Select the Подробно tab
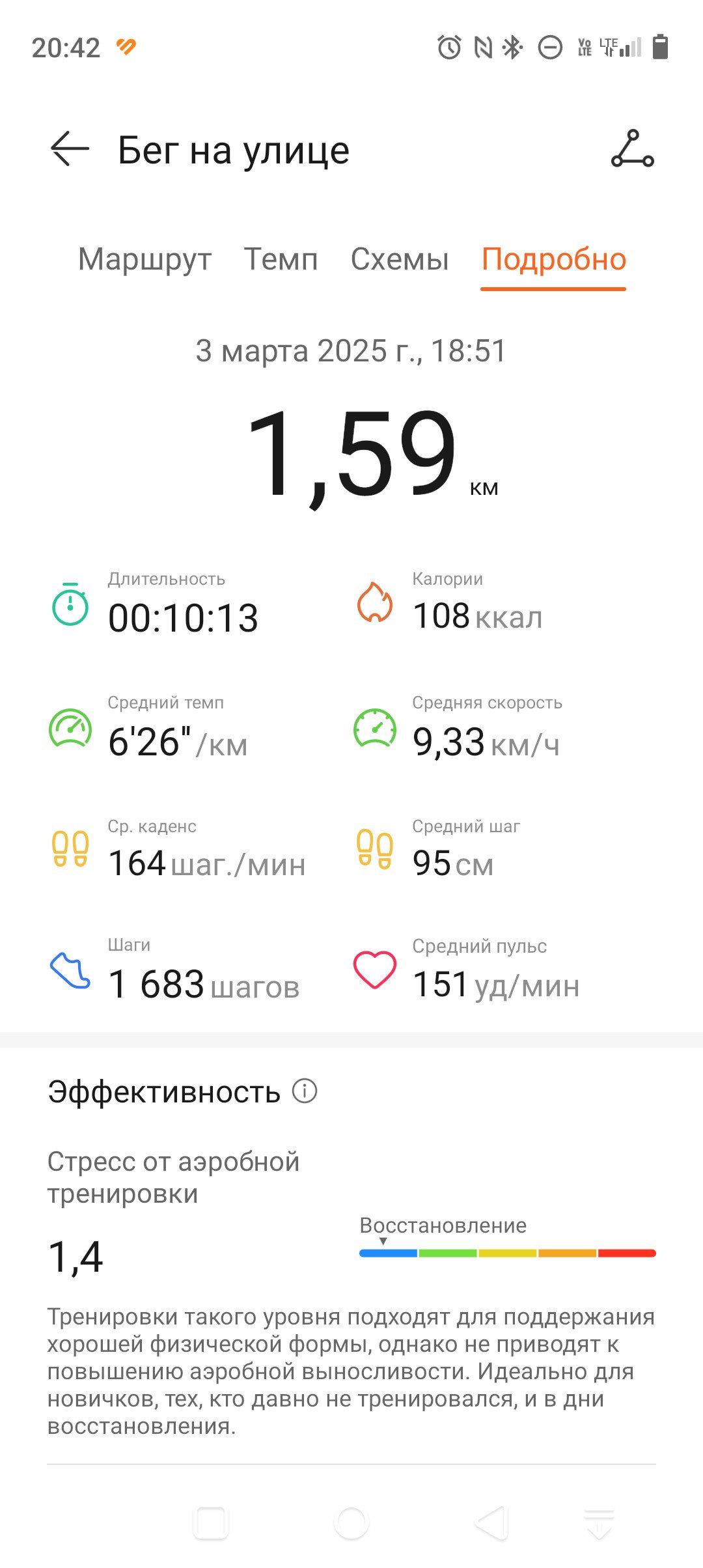703x1568 pixels. 554,259
